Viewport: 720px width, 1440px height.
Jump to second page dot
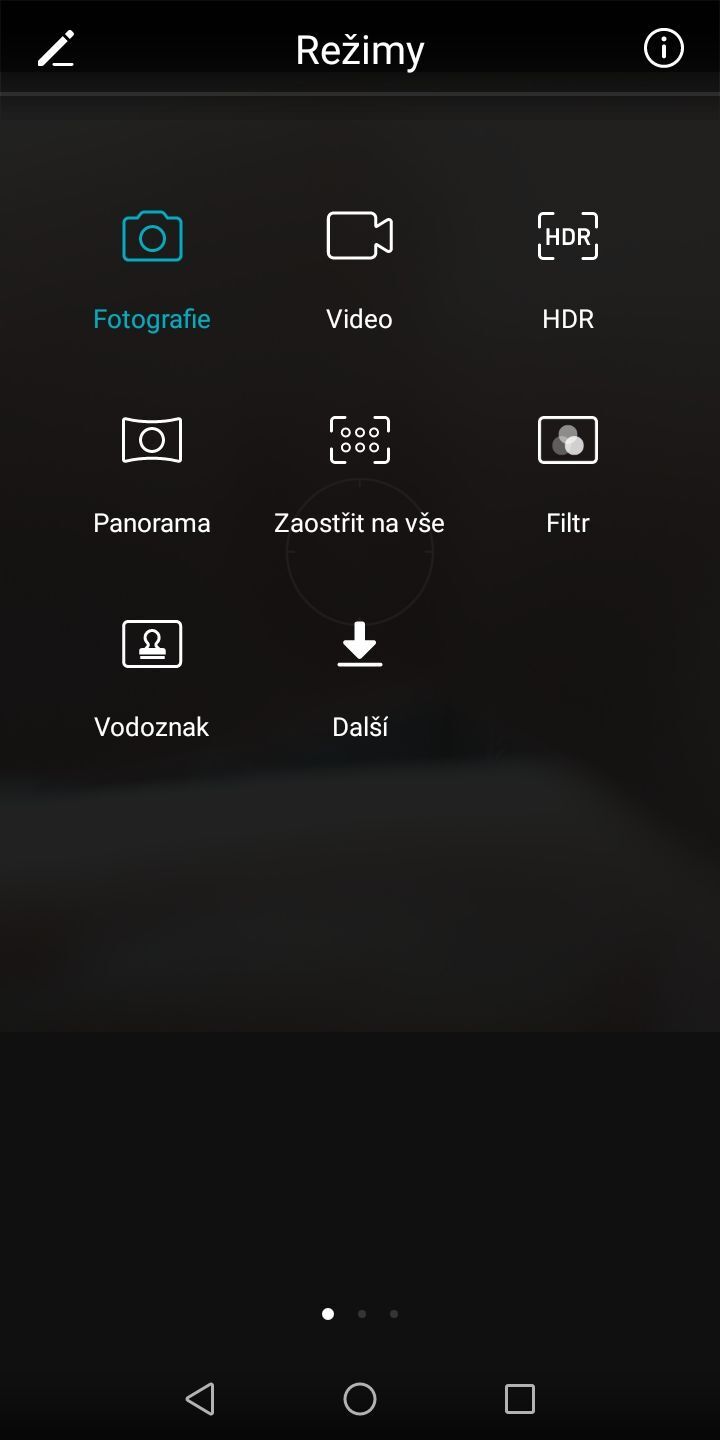[361, 1314]
